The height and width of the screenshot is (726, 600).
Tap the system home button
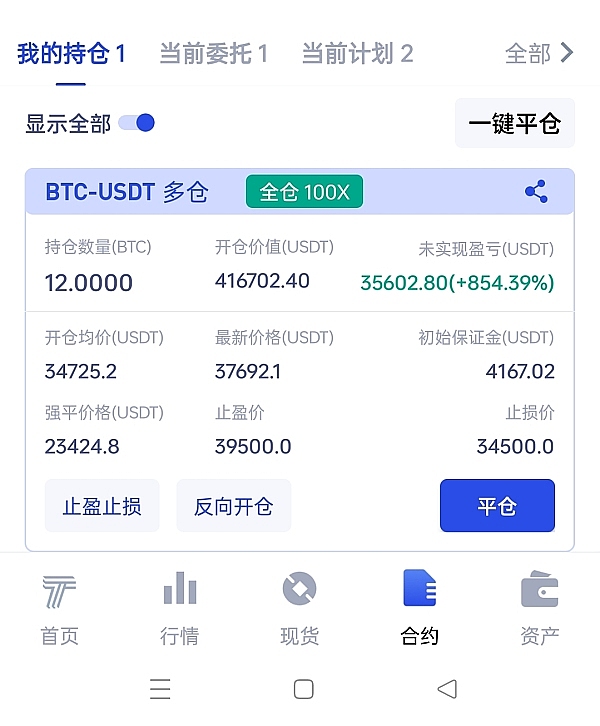pos(304,689)
